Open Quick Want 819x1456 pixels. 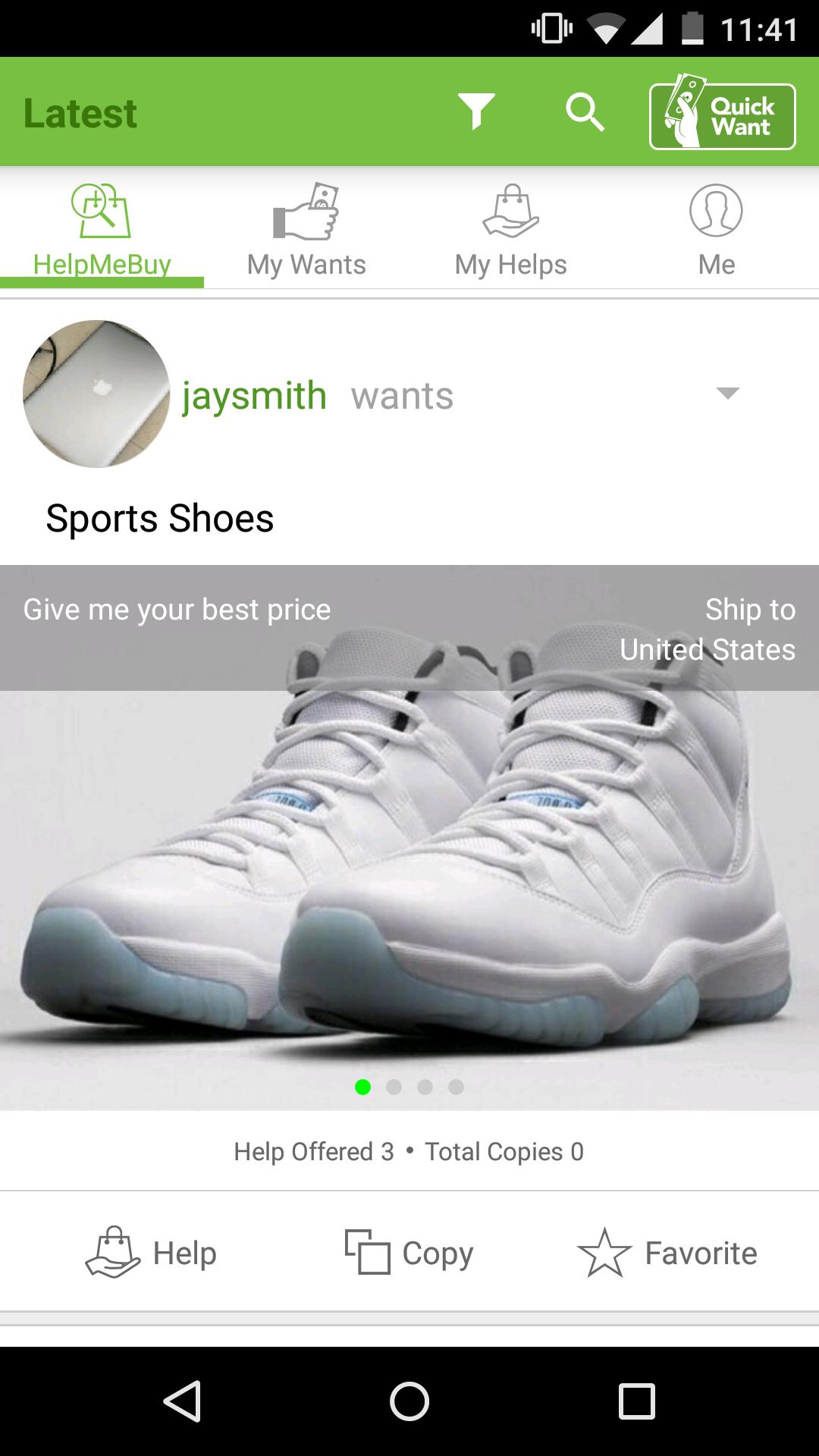click(720, 115)
